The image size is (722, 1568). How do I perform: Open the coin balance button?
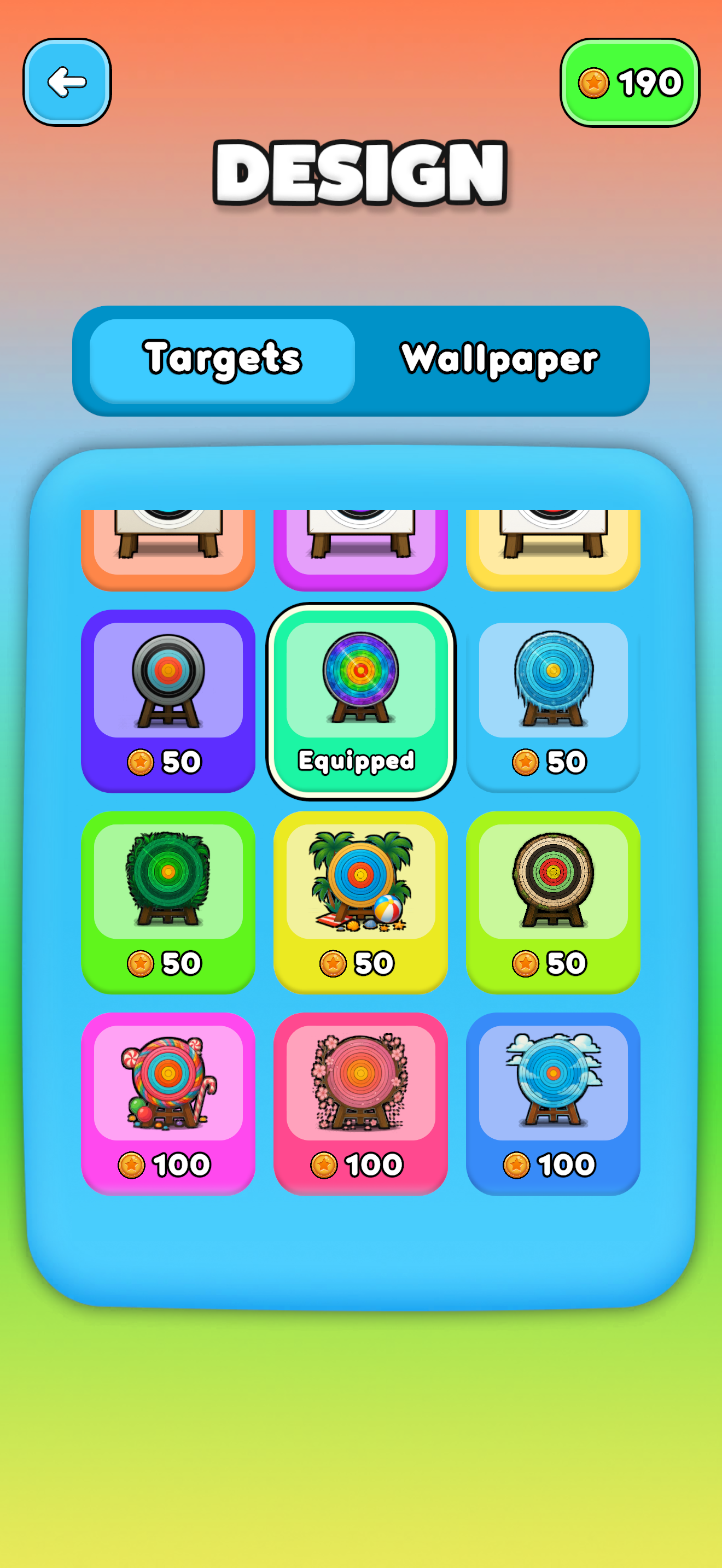tap(630, 83)
